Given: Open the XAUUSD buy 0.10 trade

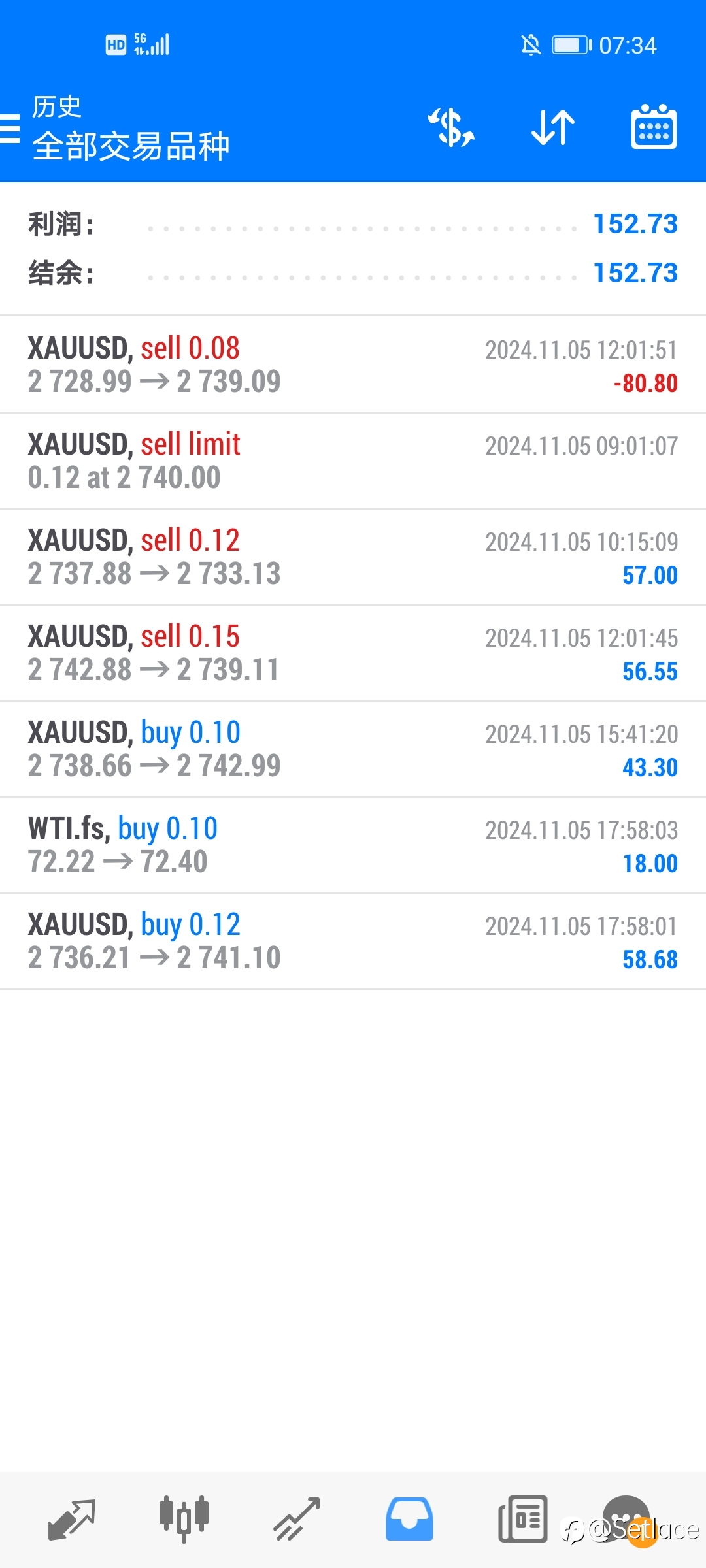Looking at the screenshot, I should click(353, 749).
